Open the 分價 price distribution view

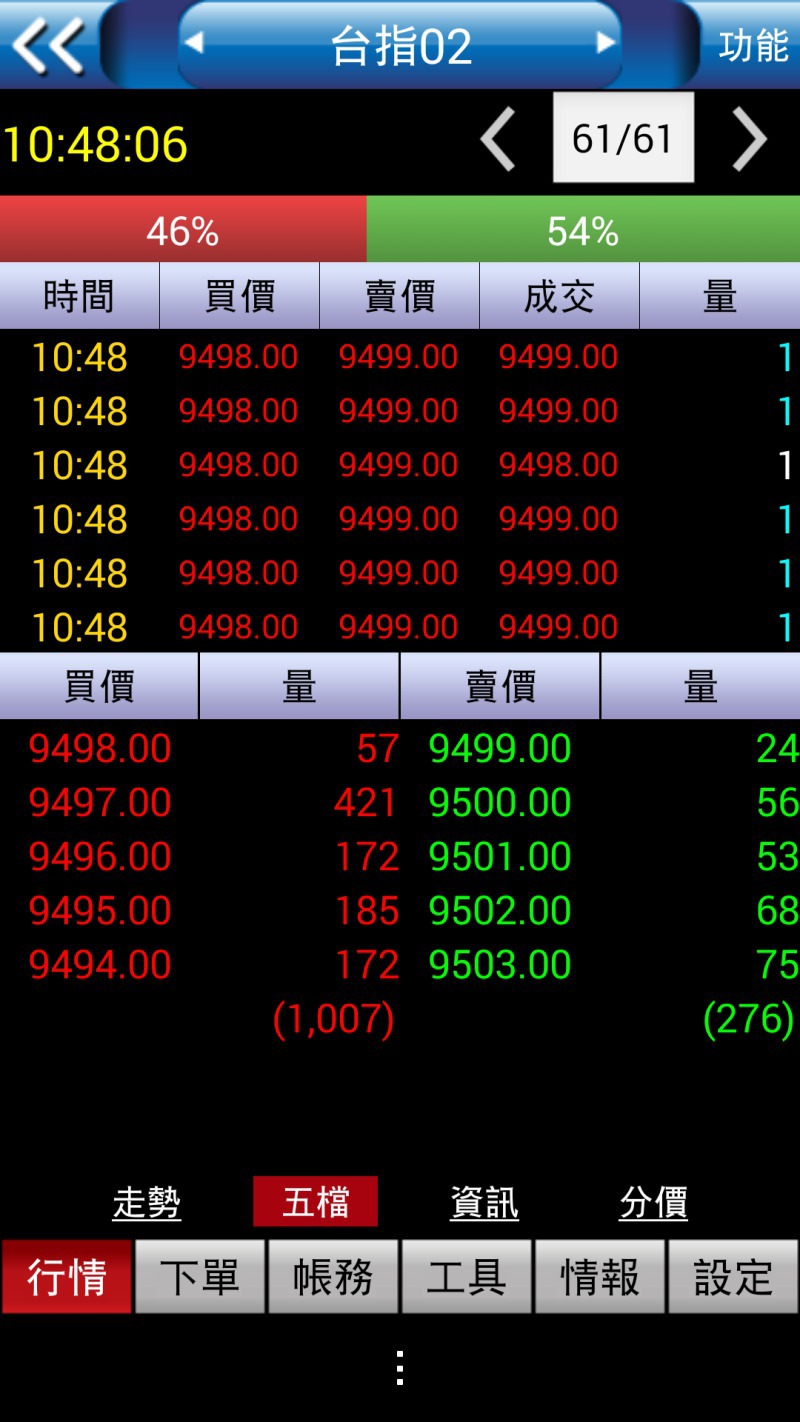654,1202
